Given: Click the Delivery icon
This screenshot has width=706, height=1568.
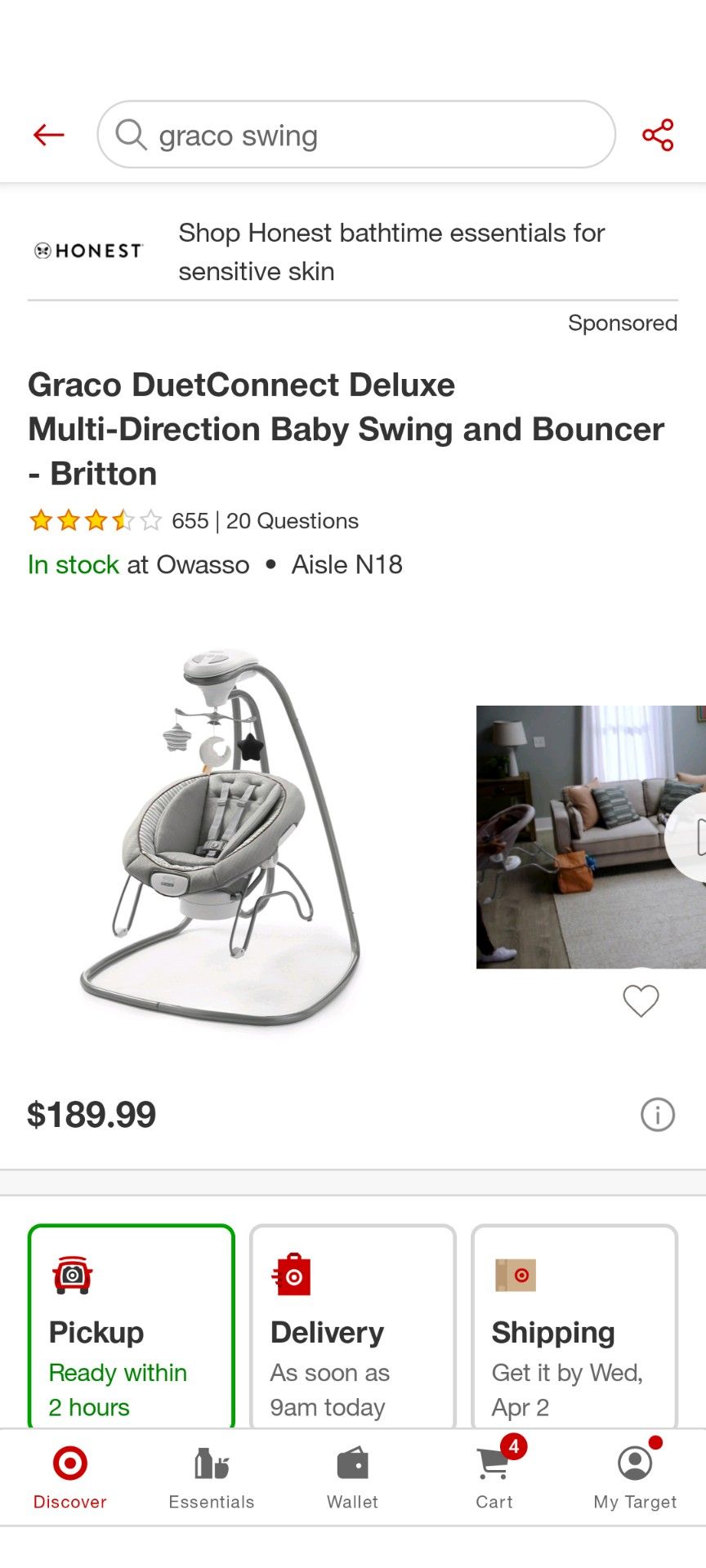Looking at the screenshot, I should pos(292,1274).
